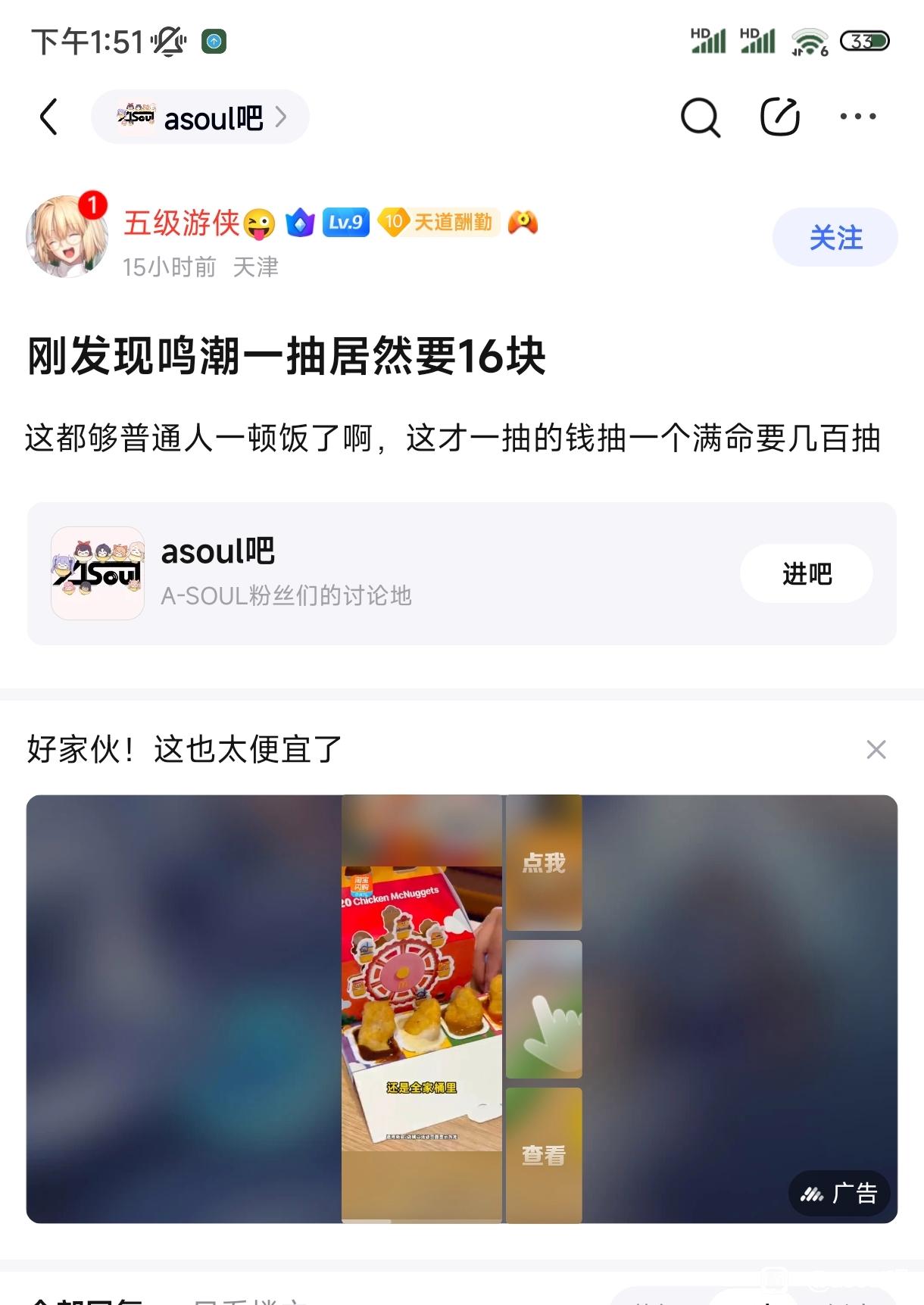The height and width of the screenshot is (1305, 924).
Task: Open the chicken nuggets ad video
Action: click(x=421, y=1007)
